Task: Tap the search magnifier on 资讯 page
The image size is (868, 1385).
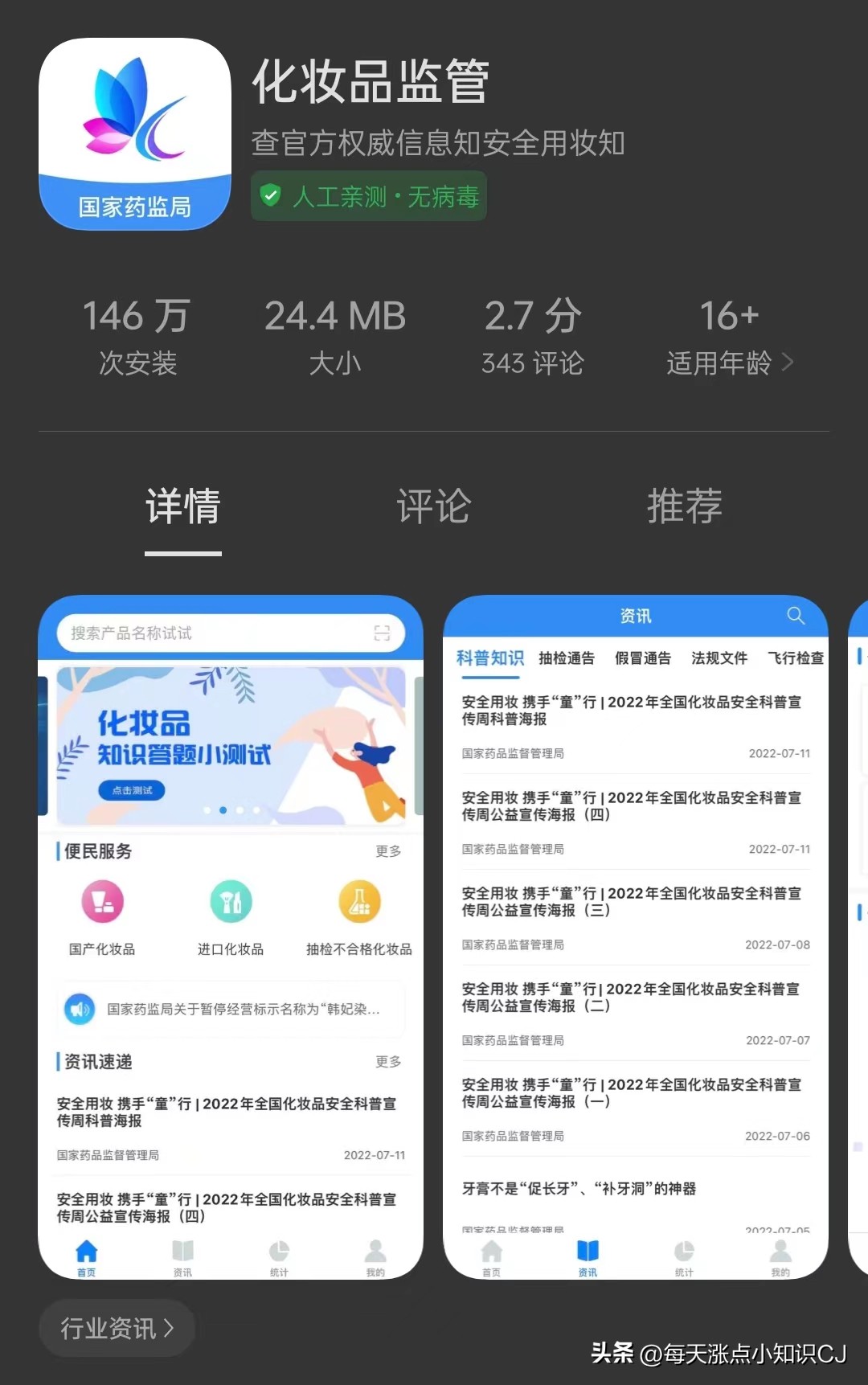Action: [796, 616]
